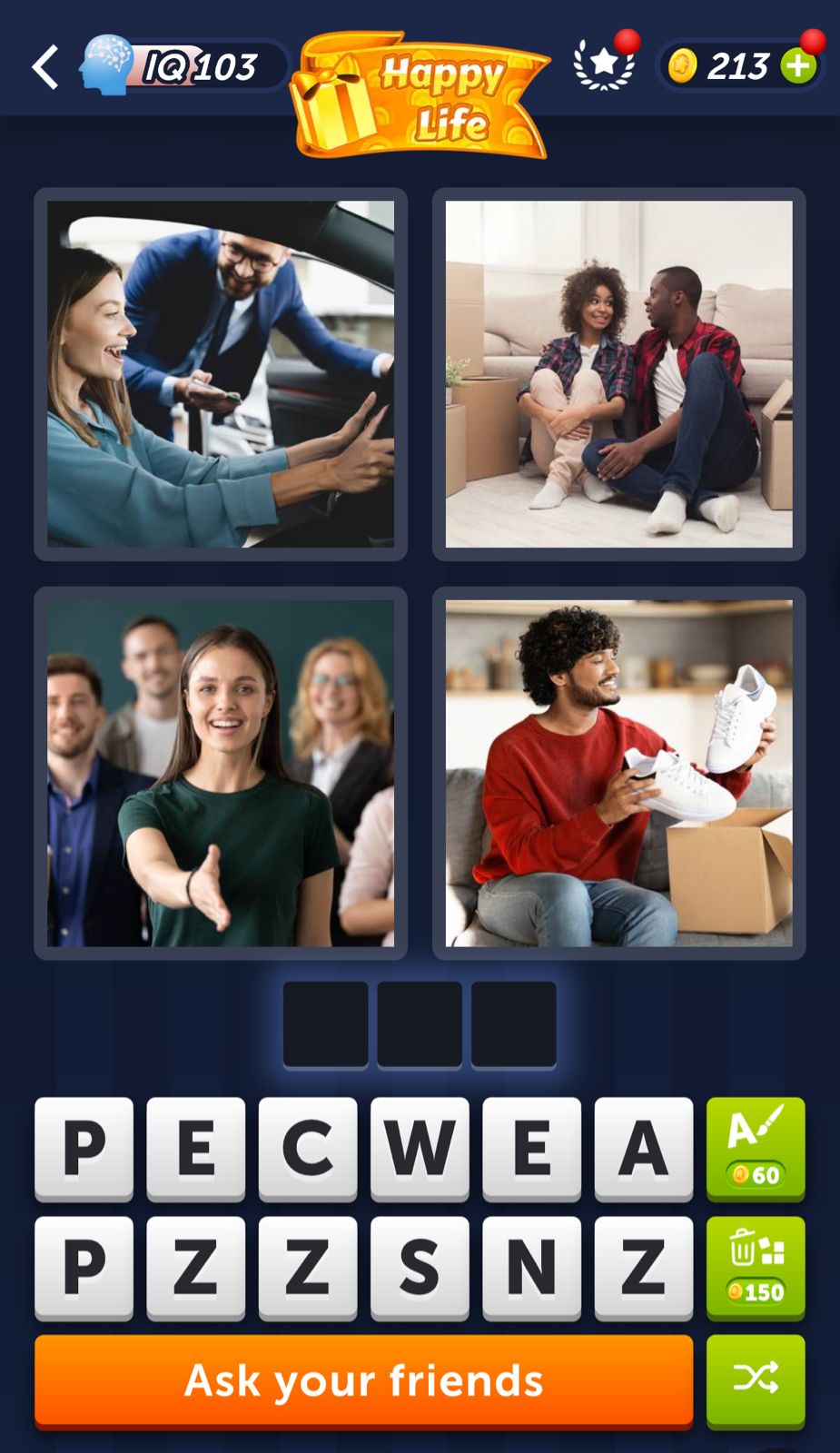This screenshot has width=840, height=1453.
Task: Enlarge the woman offering handshake picture
Action: point(221,773)
